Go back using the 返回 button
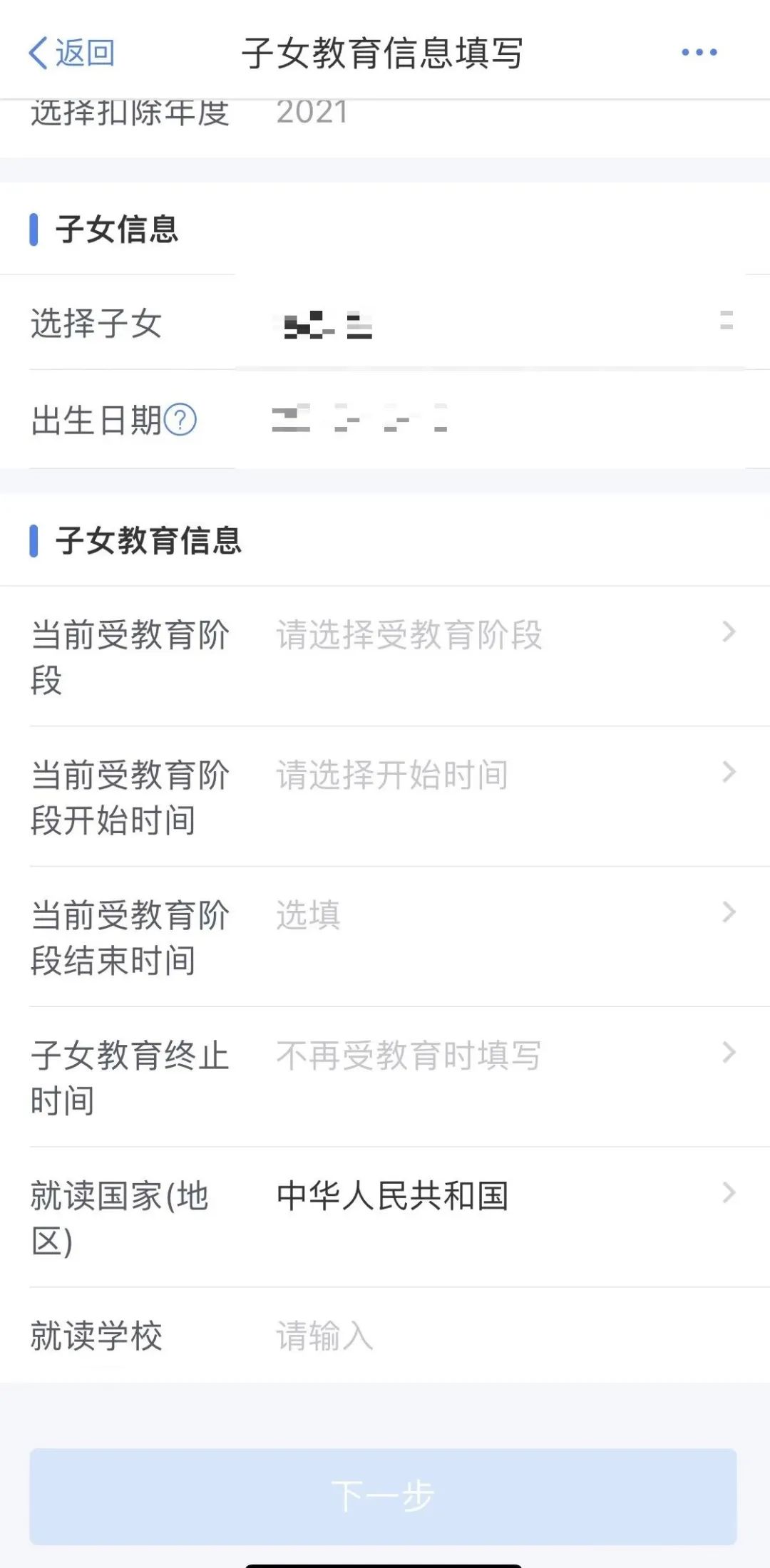Screen dimensions: 770x1568 tap(71, 53)
